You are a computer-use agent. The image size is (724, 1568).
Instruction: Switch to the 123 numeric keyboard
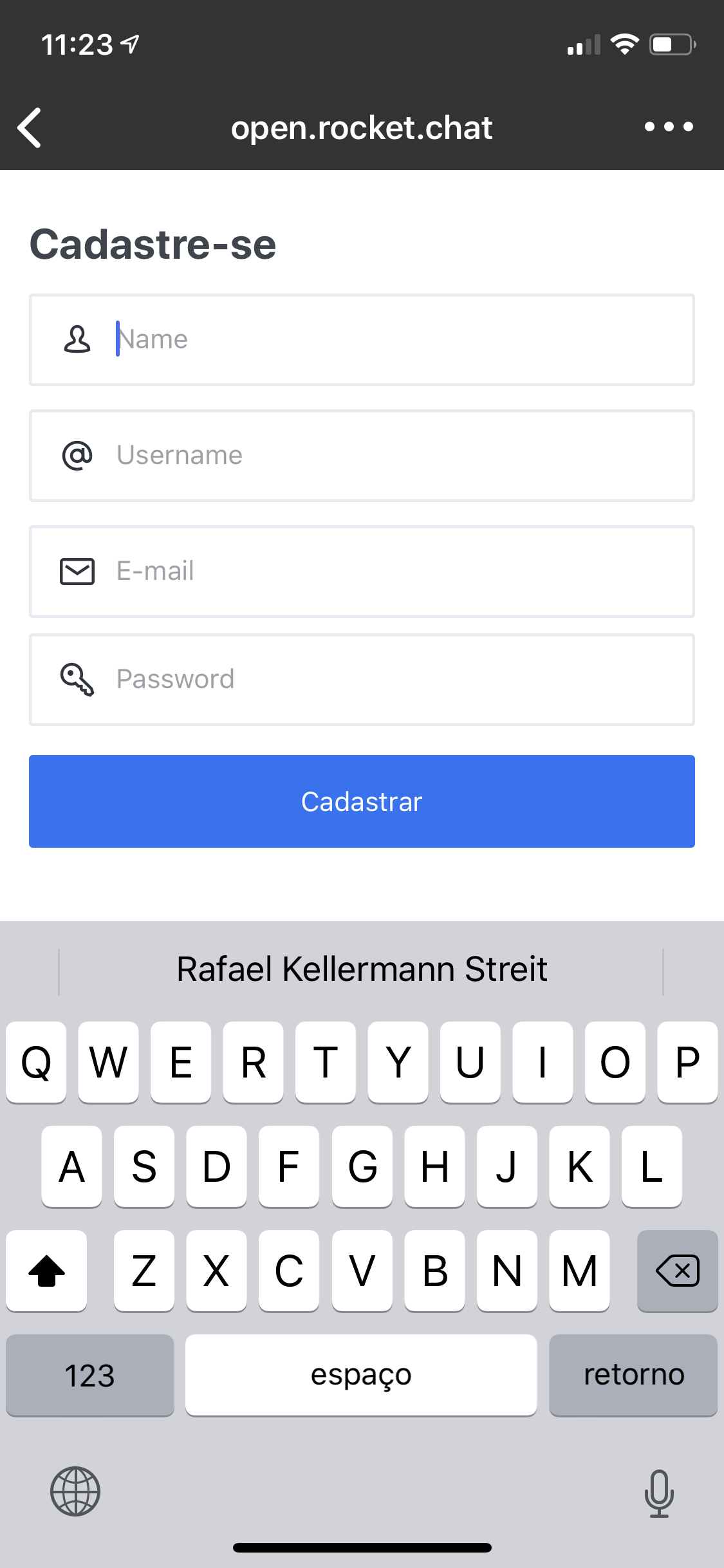(x=90, y=1375)
